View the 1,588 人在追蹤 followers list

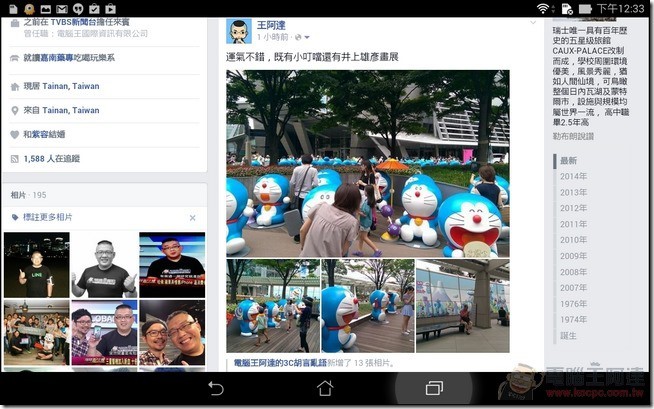click(x=56, y=158)
